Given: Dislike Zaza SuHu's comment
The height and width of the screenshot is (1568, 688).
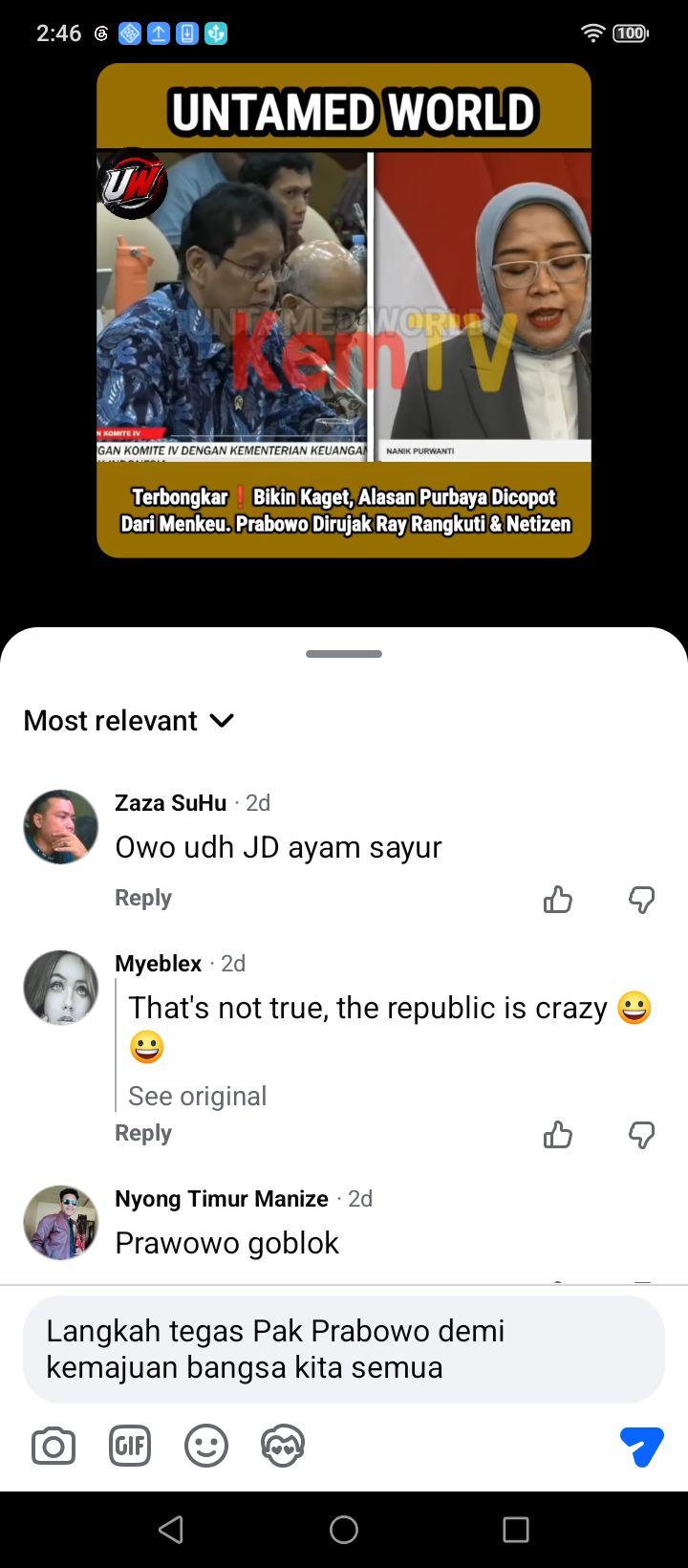Looking at the screenshot, I should (x=642, y=900).
